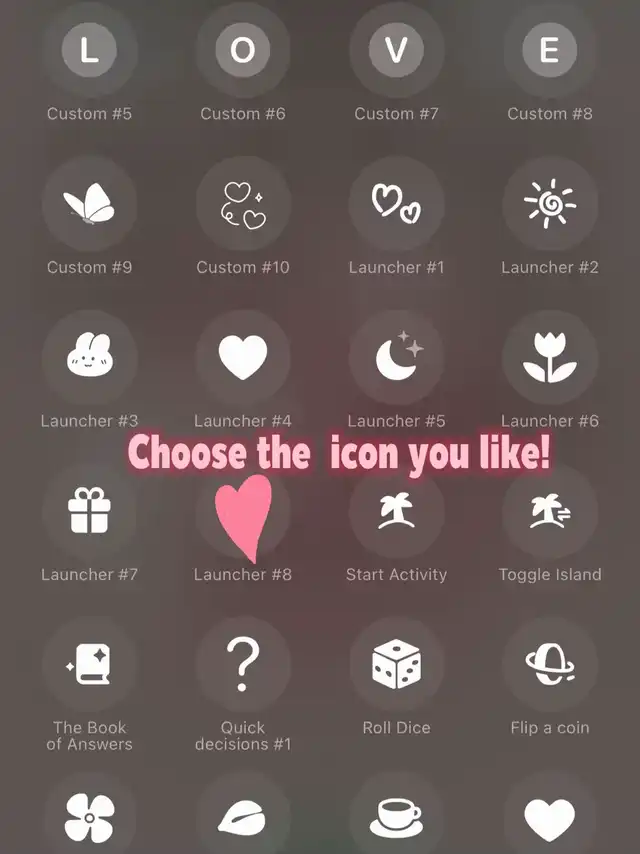Choose the Custom #6 letter O icon
The image size is (640, 854).
pyautogui.click(x=243, y=51)
